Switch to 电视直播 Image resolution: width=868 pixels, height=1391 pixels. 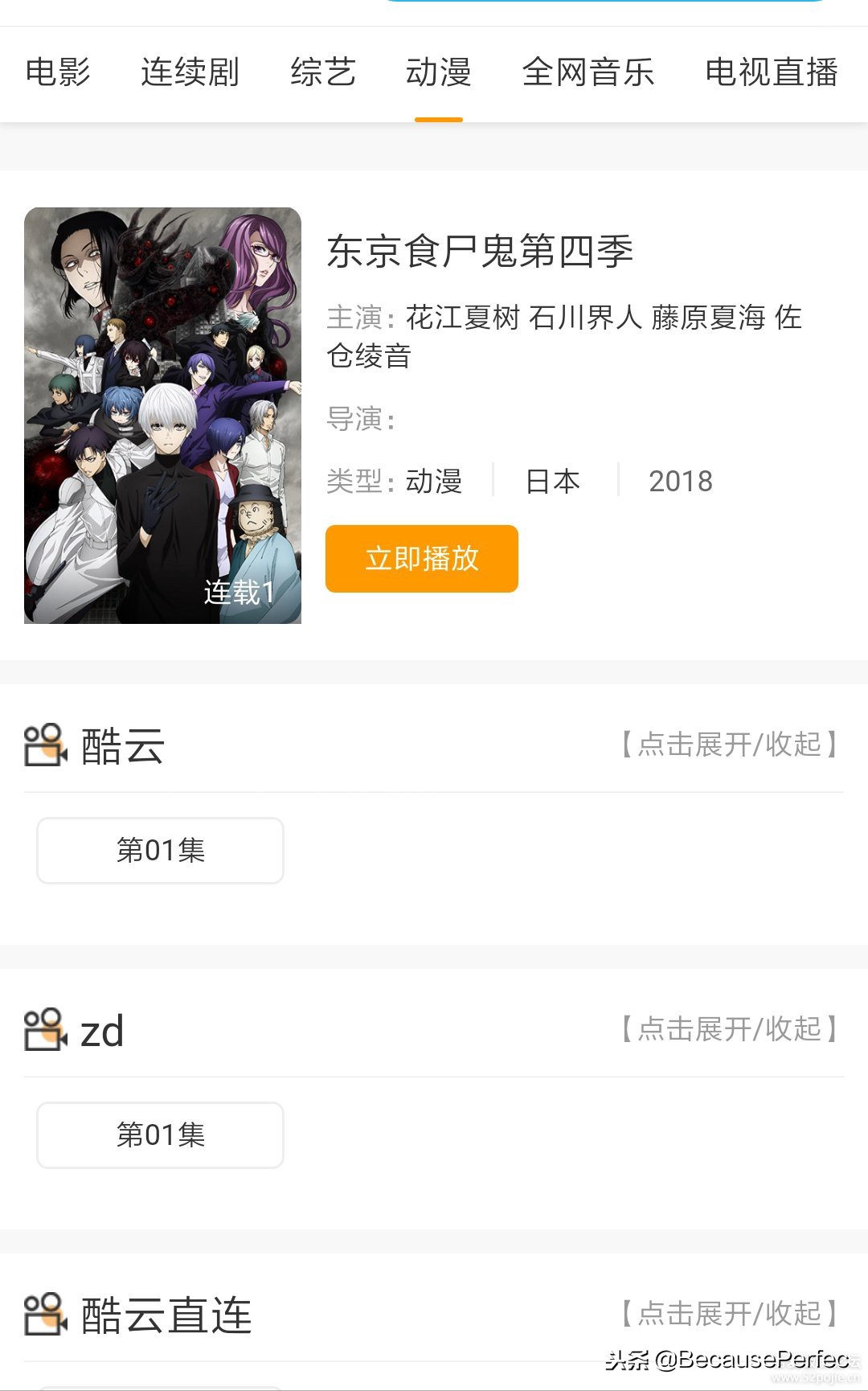[x=772, y=72]
